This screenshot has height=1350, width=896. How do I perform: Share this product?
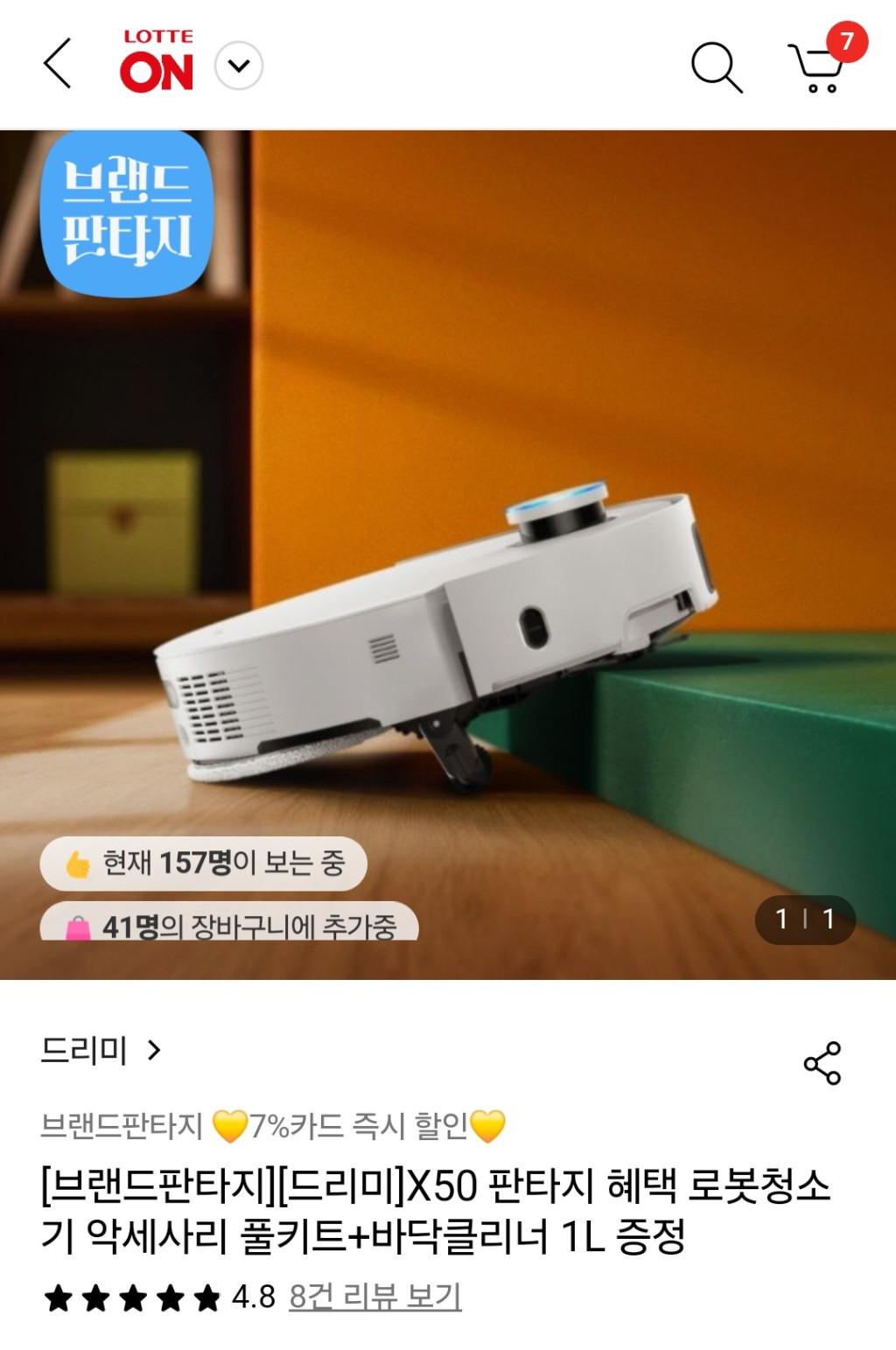(822, 1063)
